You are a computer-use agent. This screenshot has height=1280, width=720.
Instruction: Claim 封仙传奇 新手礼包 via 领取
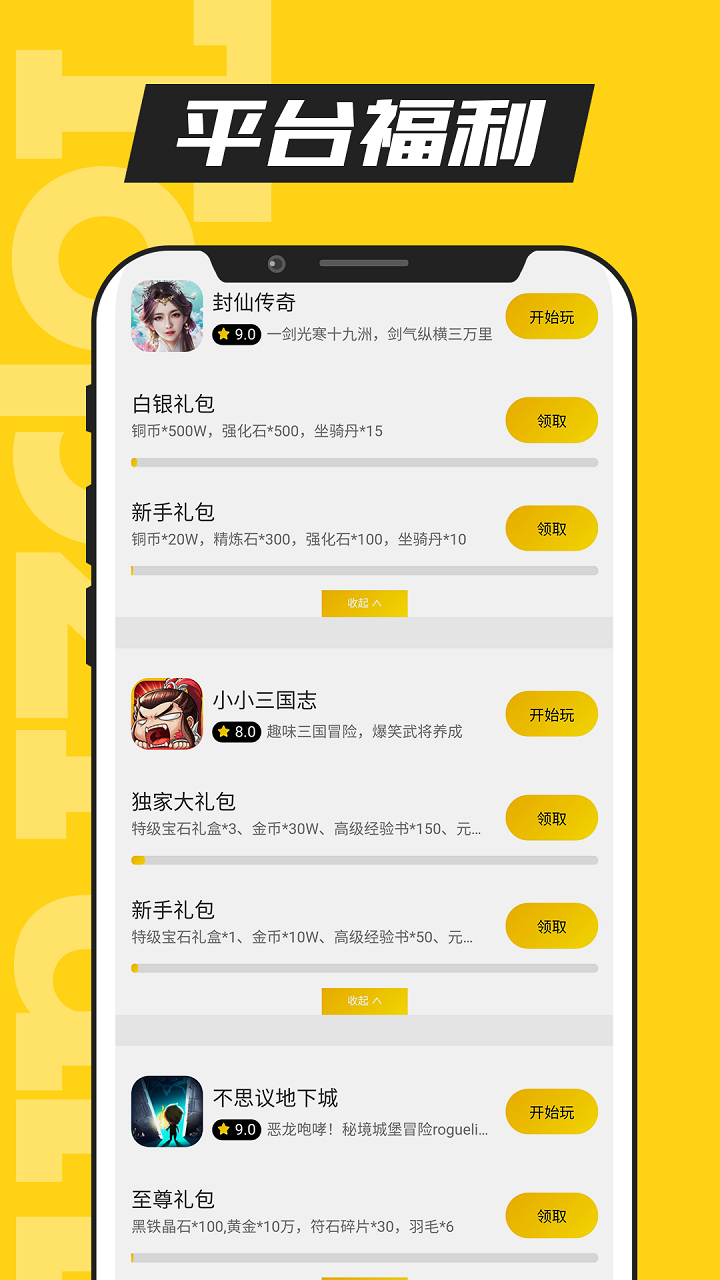[x=551, y=528]
